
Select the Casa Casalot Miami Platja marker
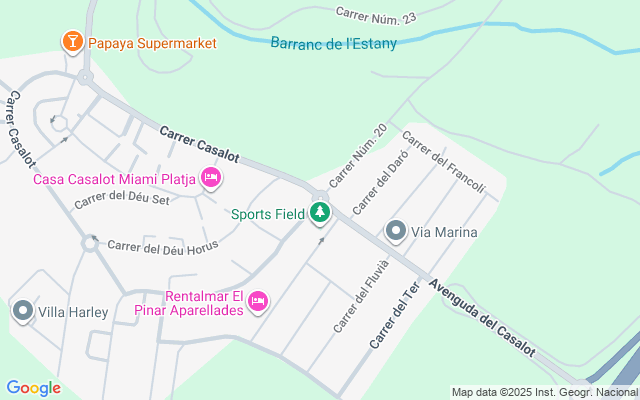(210, 179)
